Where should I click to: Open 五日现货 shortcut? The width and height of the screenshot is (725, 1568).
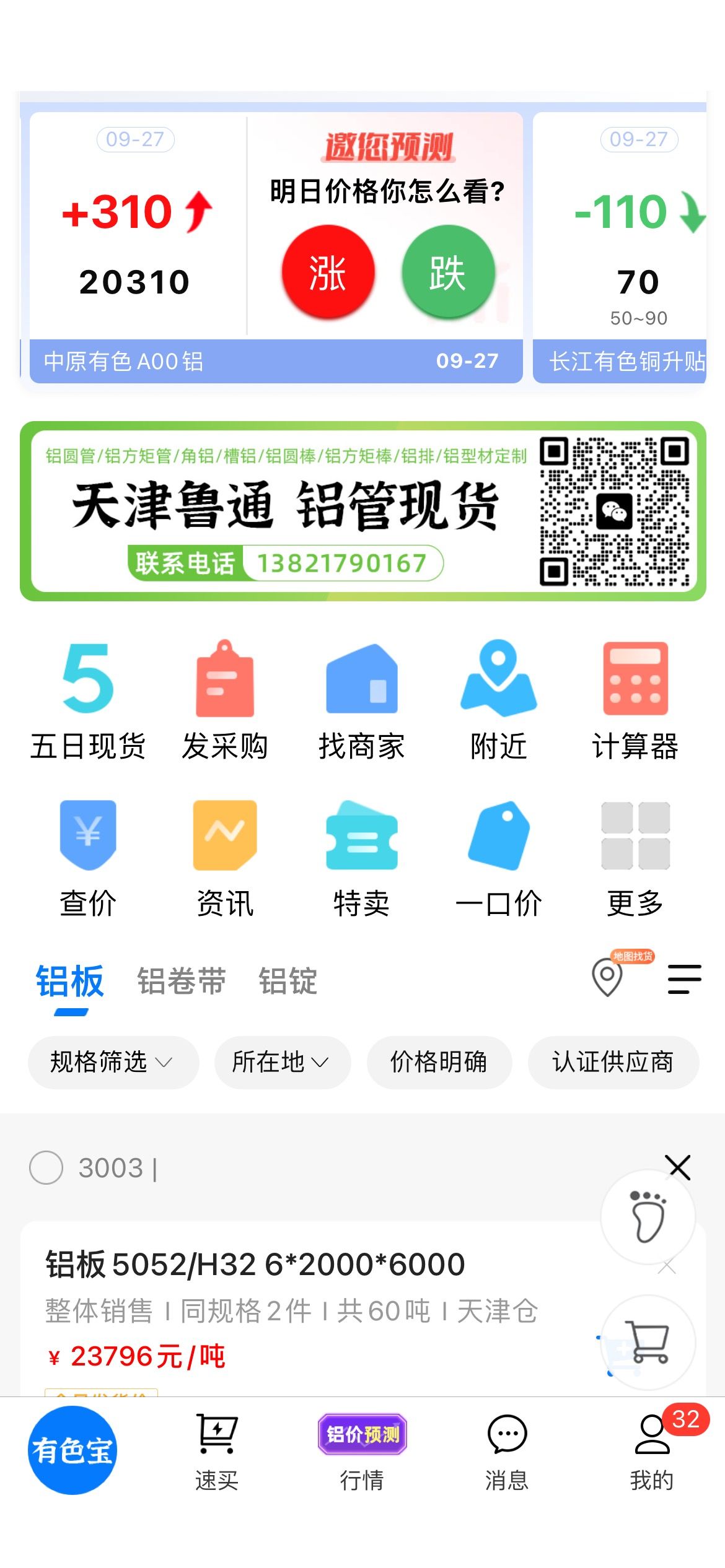point(88,700)
